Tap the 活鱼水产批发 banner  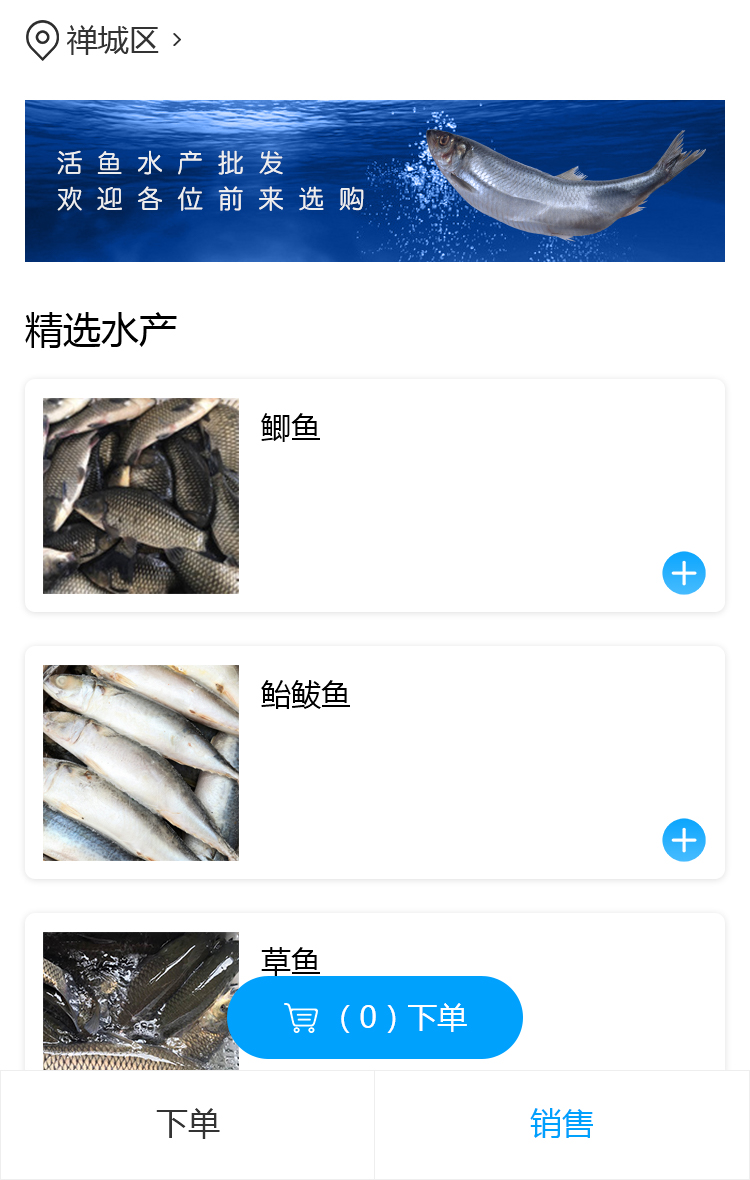coord(375,181)
